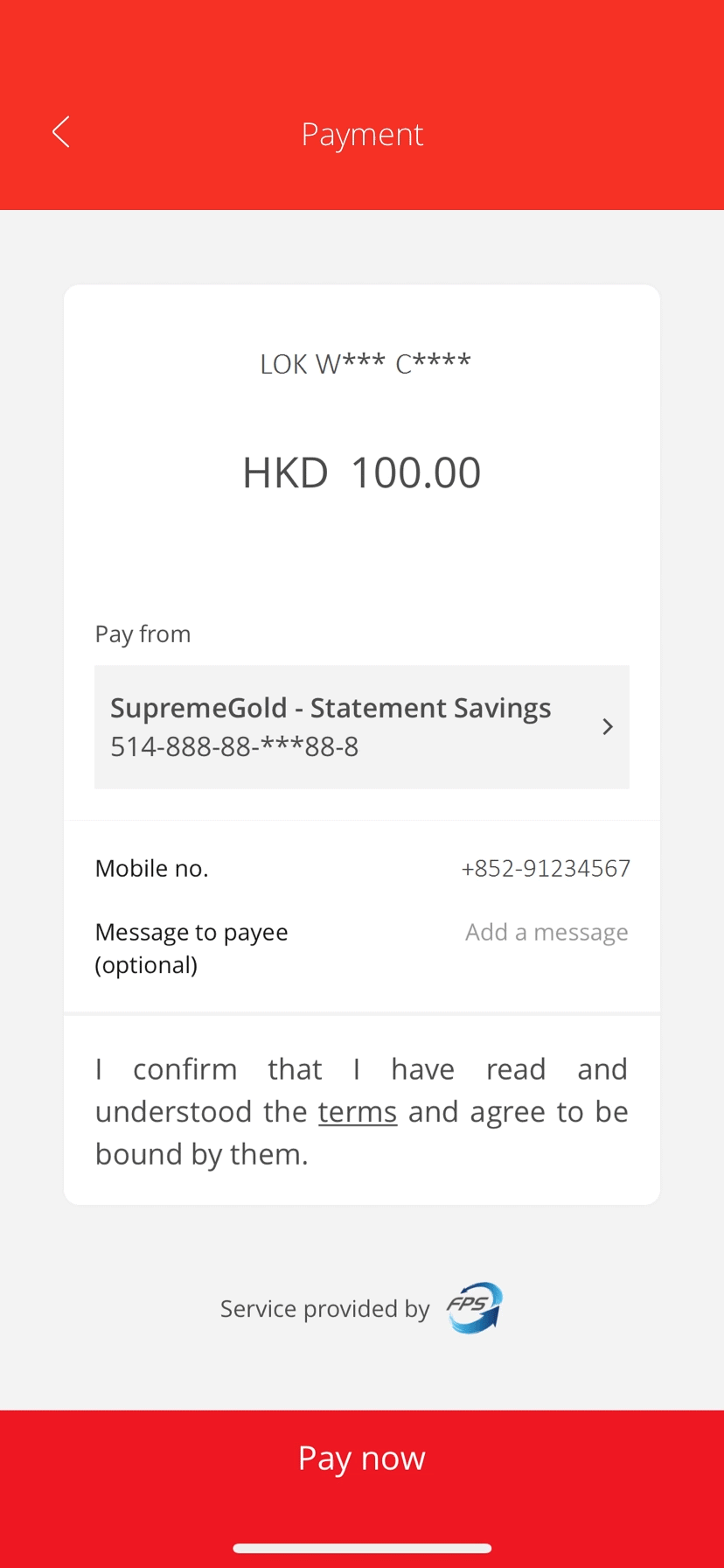This screenshot has height=1568, width=724.
Task: Go back from the Payment screen
Action: pyautogui.click(x=60, y=133)
